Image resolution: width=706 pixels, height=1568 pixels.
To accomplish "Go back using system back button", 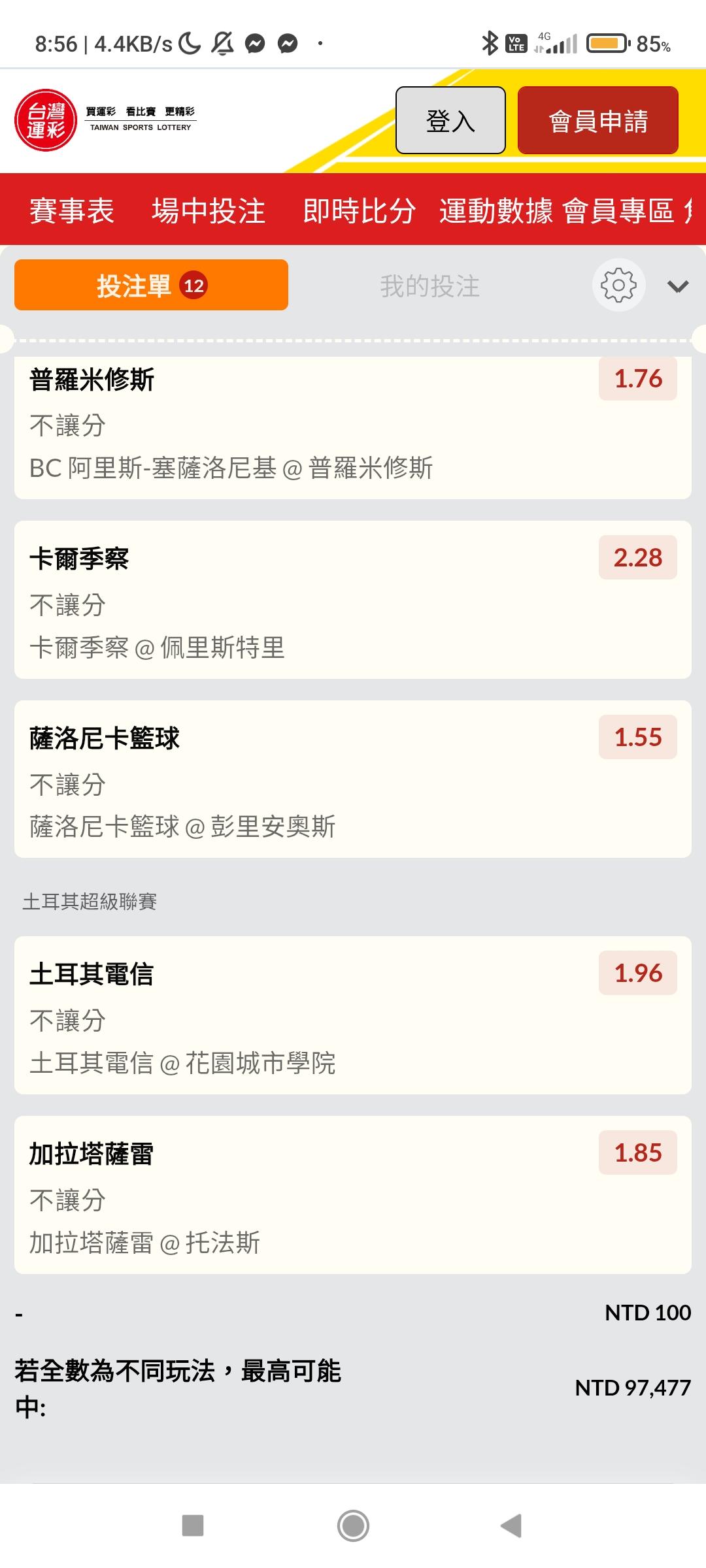I will 511,1526.
